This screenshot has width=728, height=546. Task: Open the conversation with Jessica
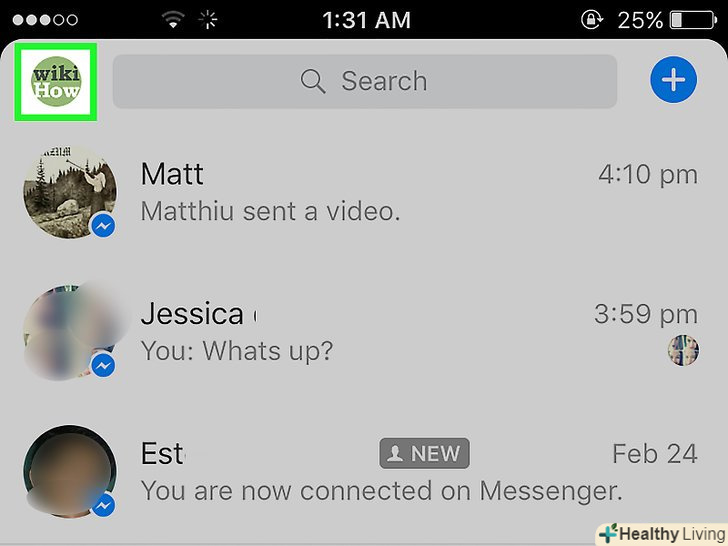pyautogui.click(x=400, y=332)
